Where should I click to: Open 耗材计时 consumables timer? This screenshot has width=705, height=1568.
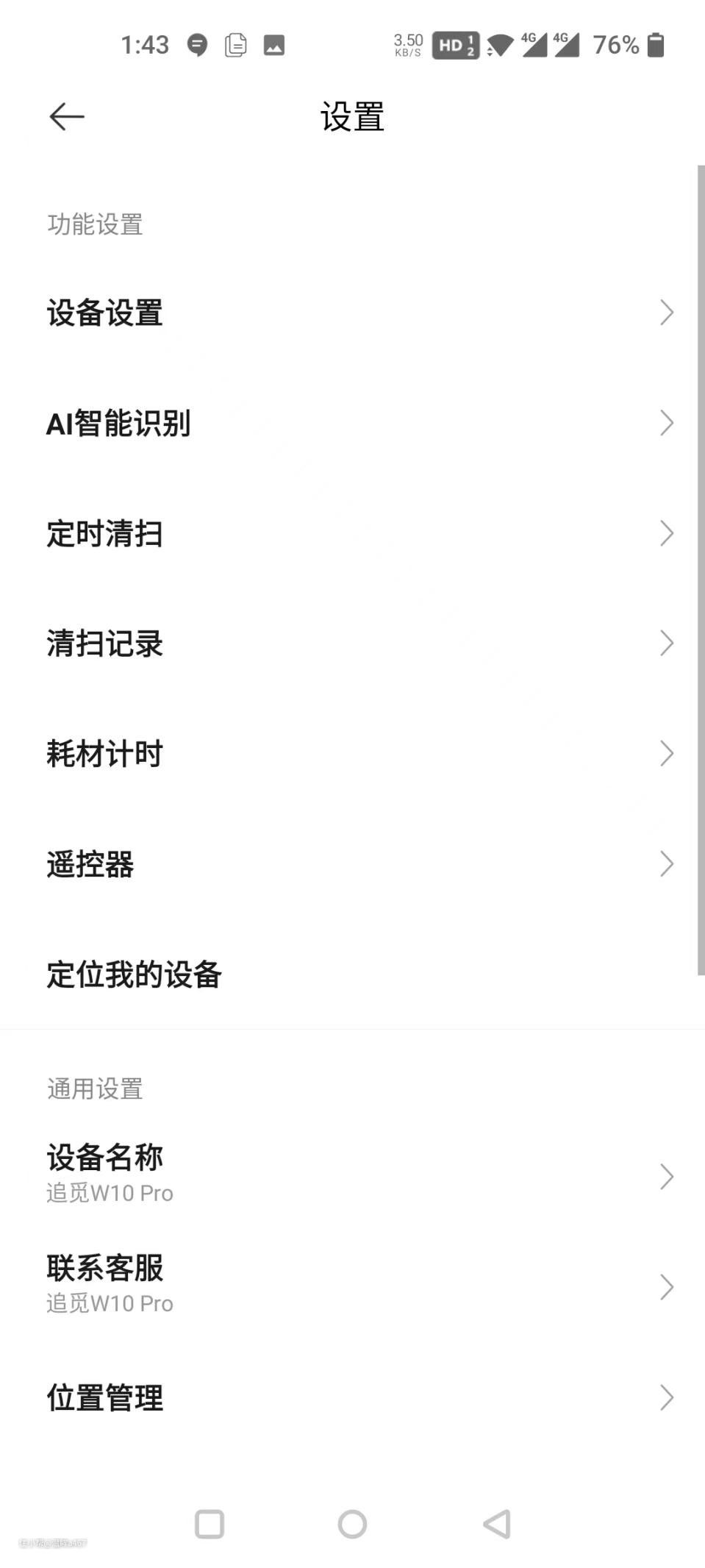tap(352, 754)
